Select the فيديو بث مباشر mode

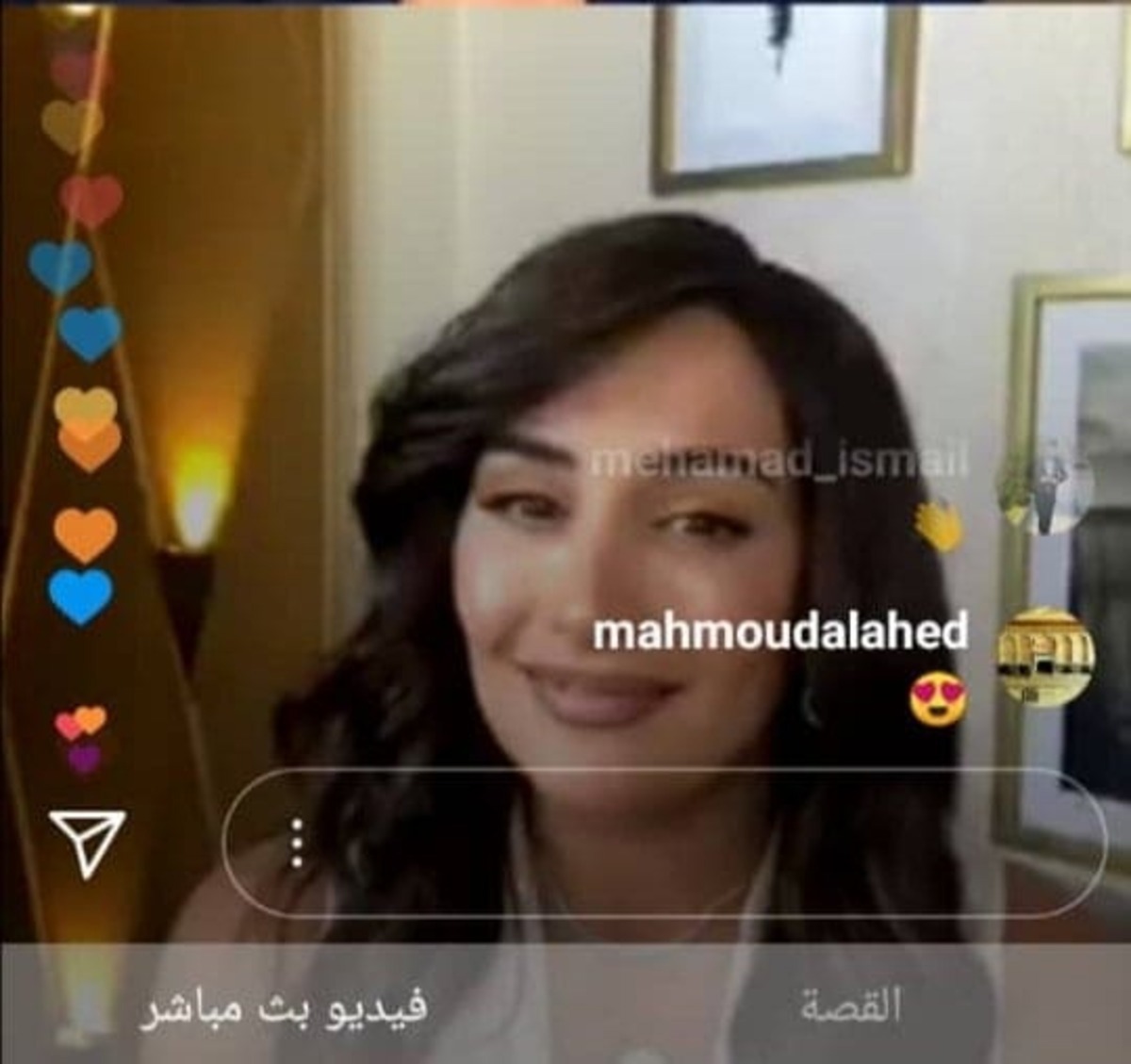284,1007
